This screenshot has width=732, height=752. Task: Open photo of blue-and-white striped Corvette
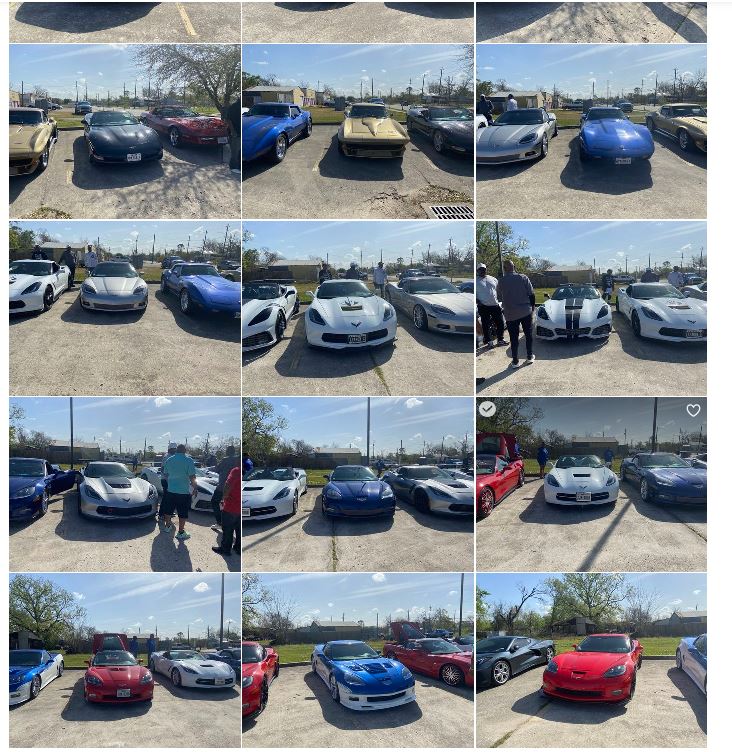point(358,660)
